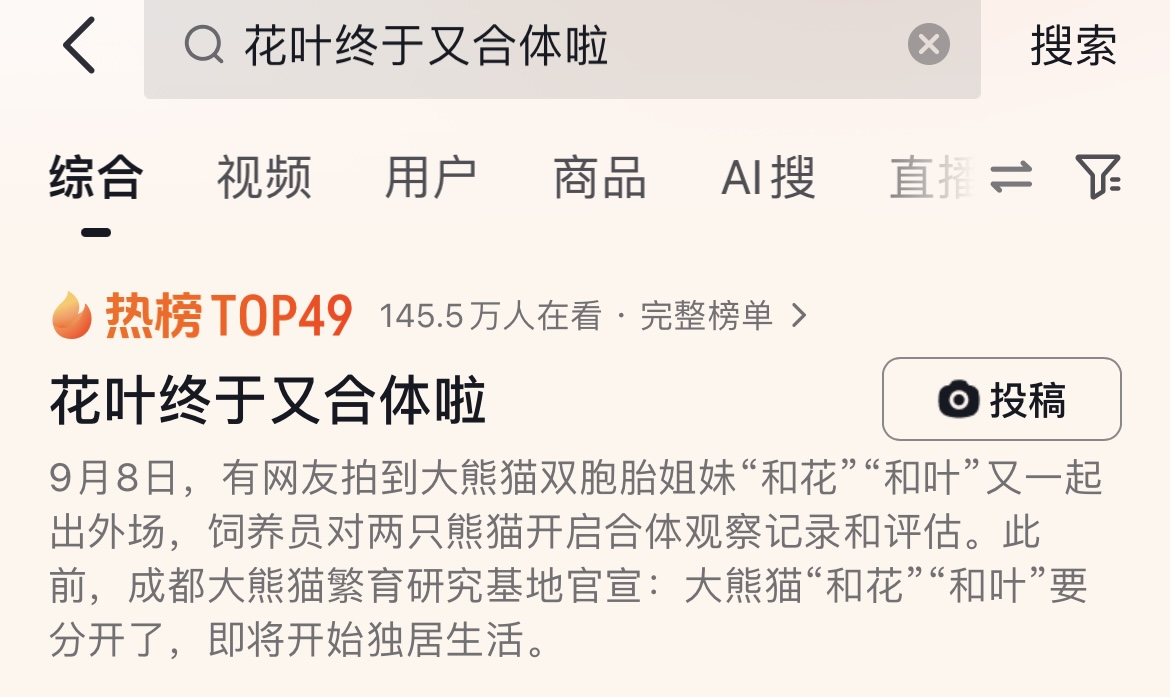
Task: Tap 投稿 to post a video
Action: (1001, 399)
